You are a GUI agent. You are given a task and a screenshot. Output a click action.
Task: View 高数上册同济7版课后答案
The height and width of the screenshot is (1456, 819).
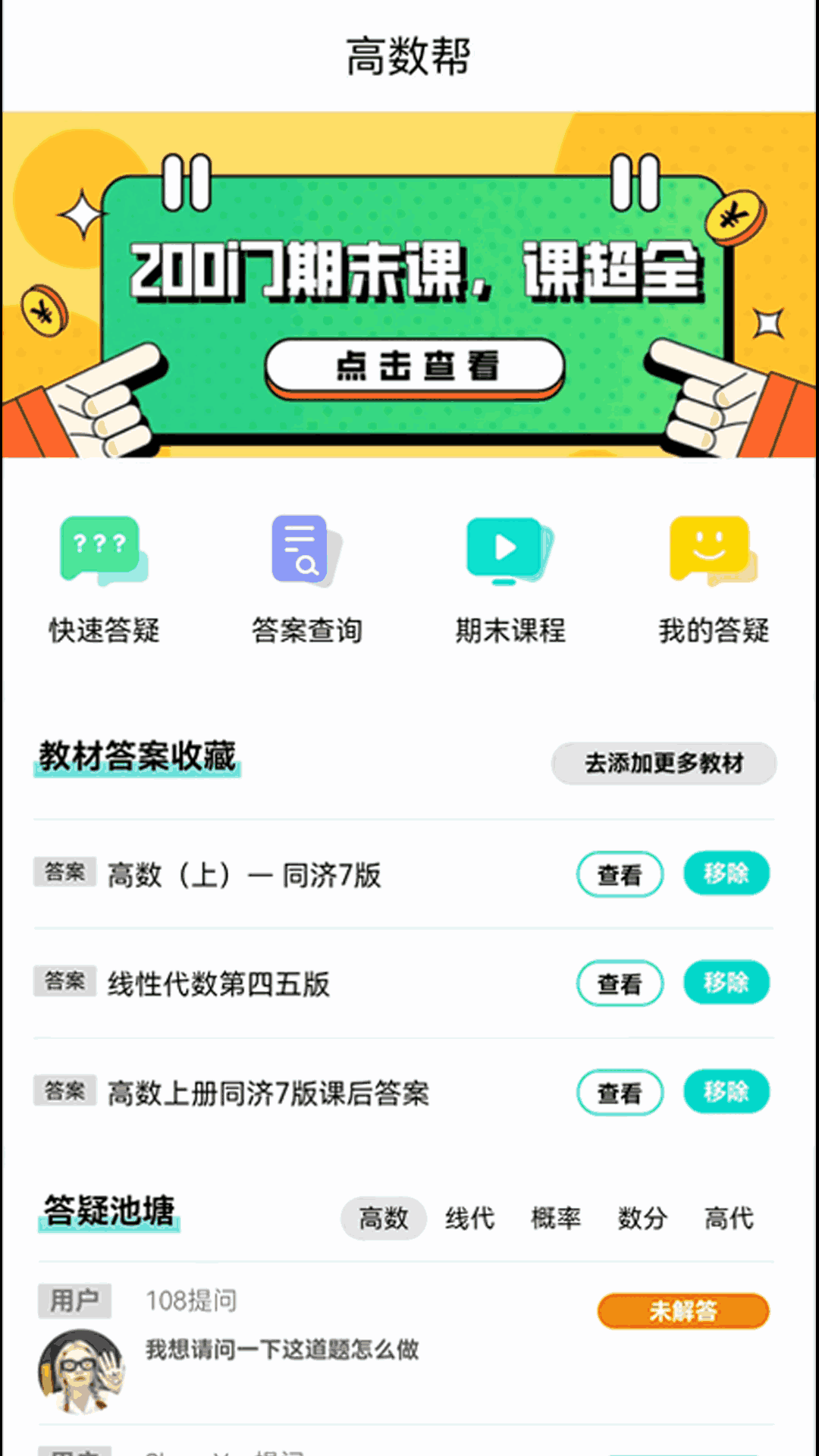(620, 1093)
